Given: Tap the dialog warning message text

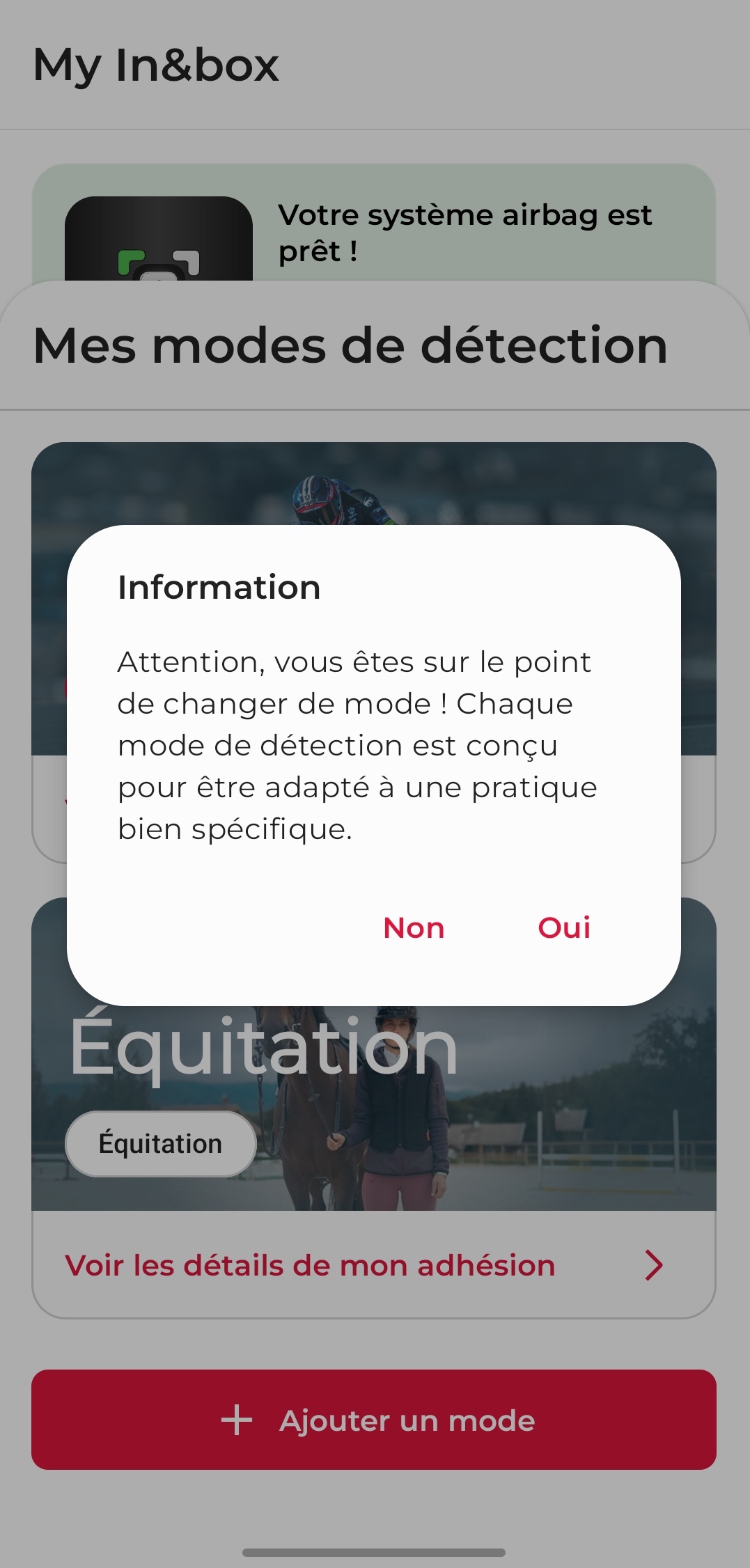Looking at the screenshot, I should 355,745.
